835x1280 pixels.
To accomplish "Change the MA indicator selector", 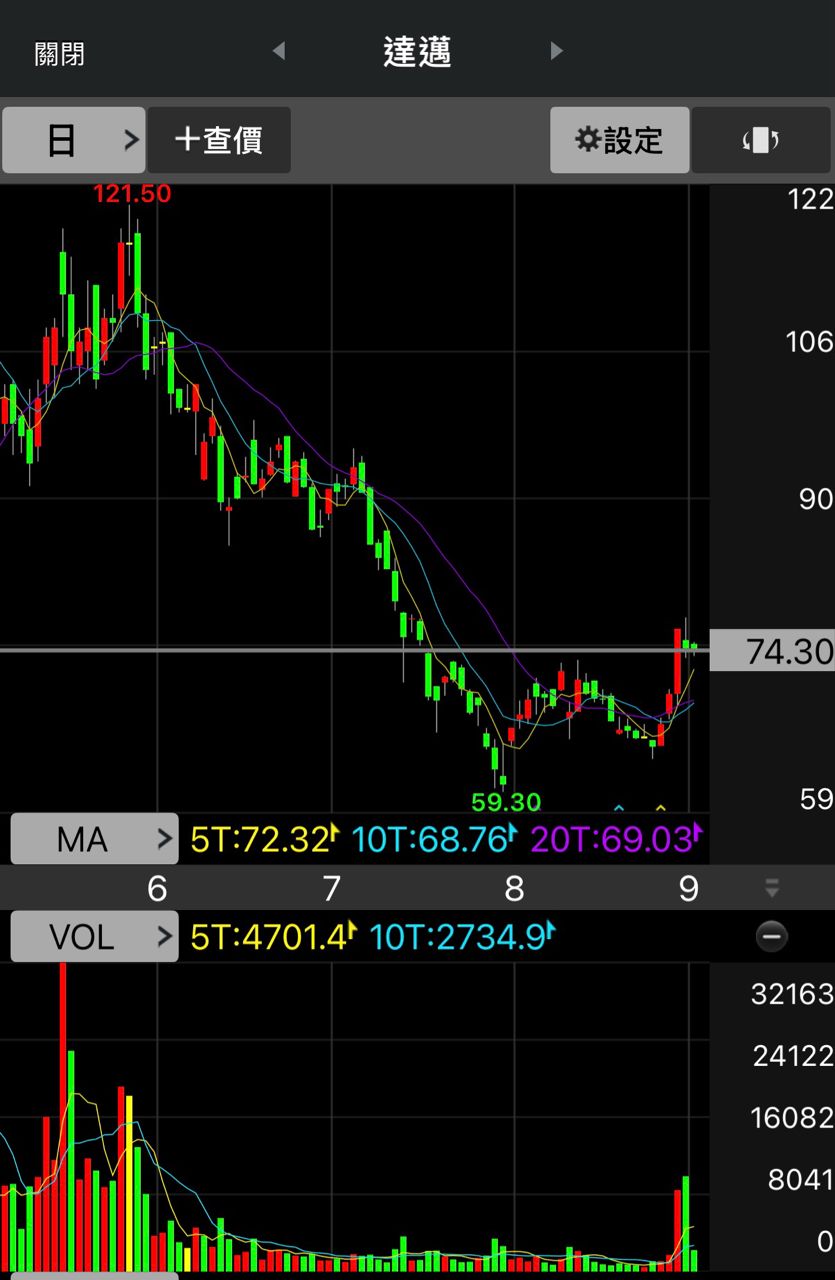I will click(94, 838).
